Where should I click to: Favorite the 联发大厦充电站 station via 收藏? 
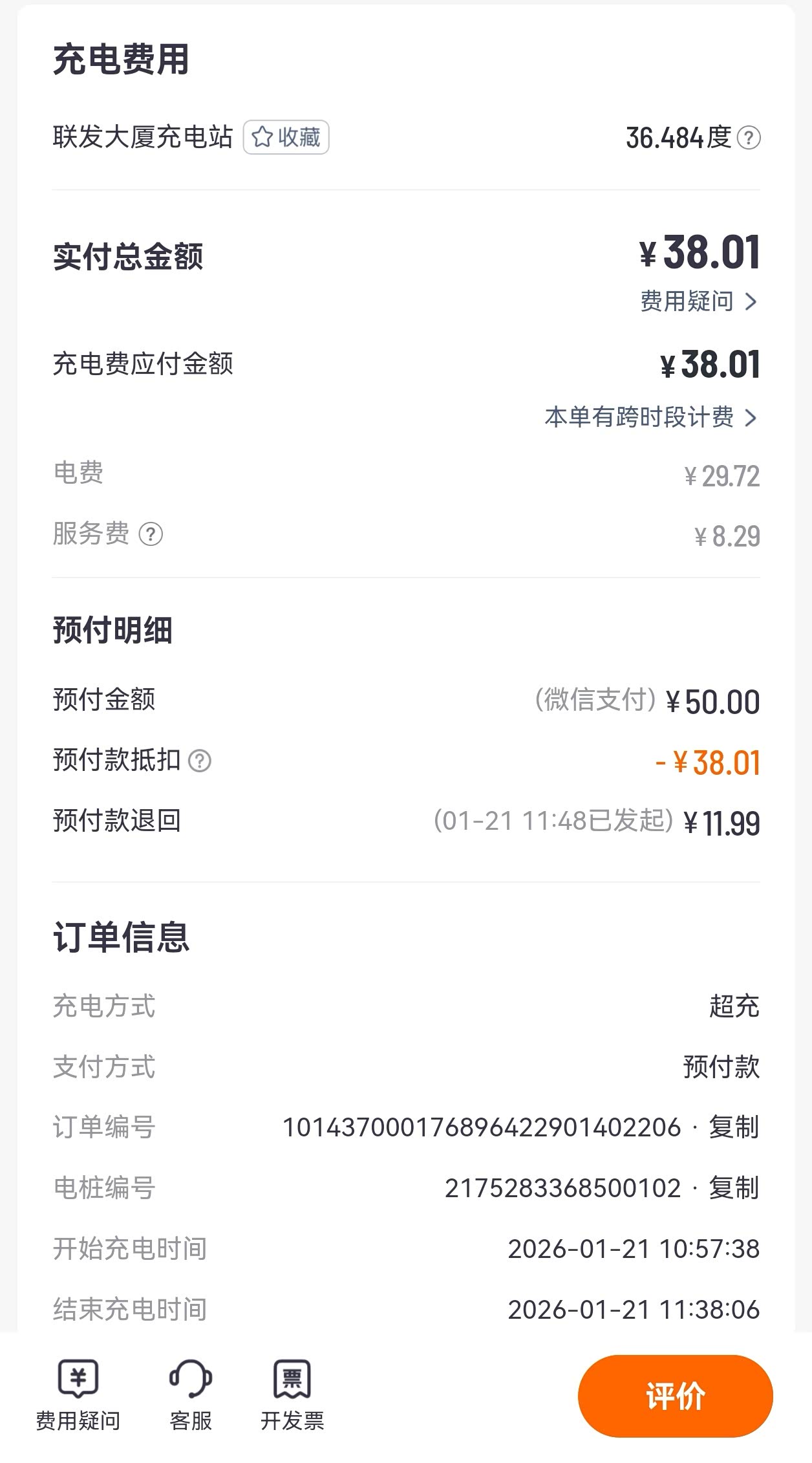[x=286, y=137]
